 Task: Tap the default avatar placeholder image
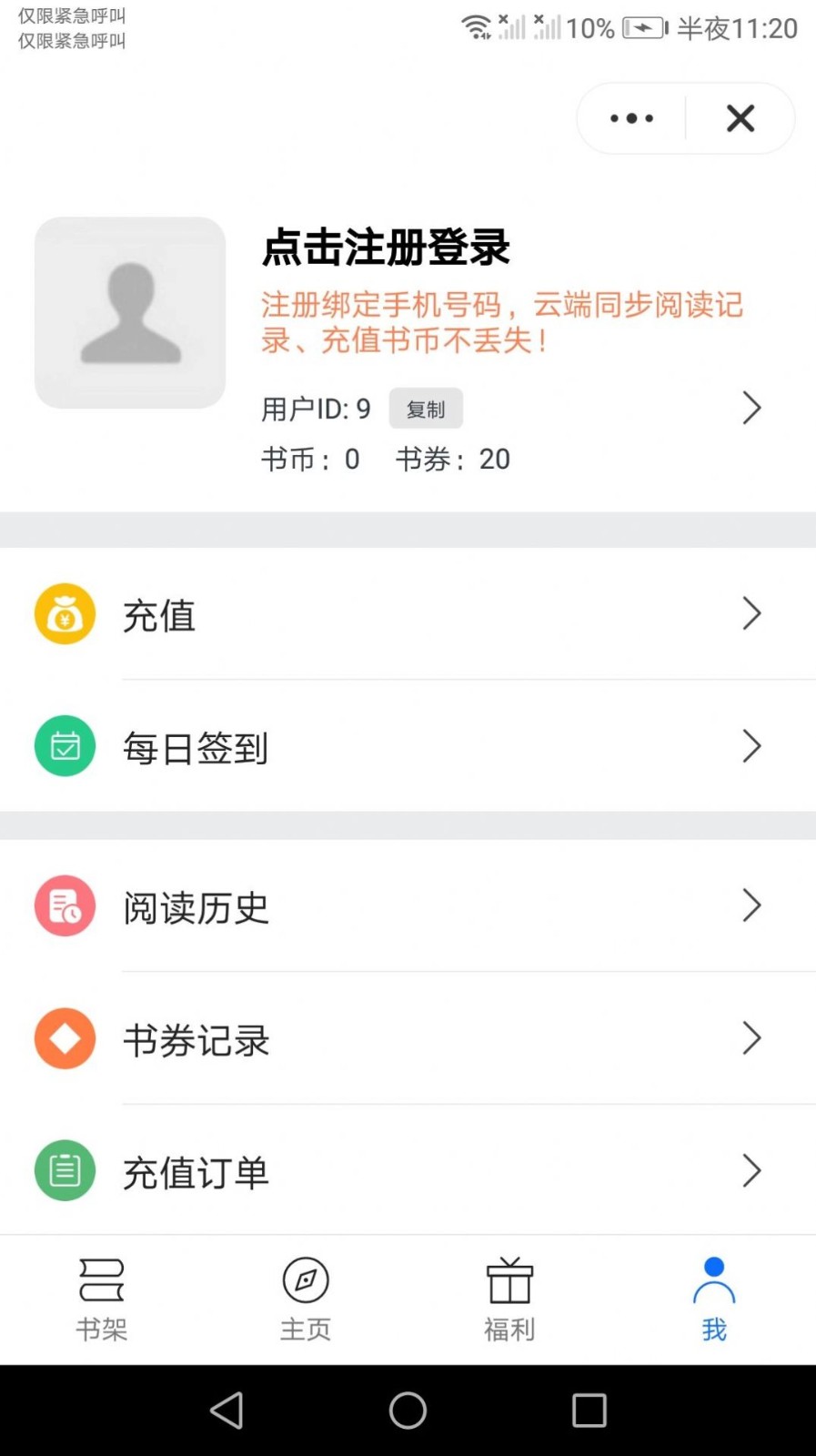coord(129,312)
